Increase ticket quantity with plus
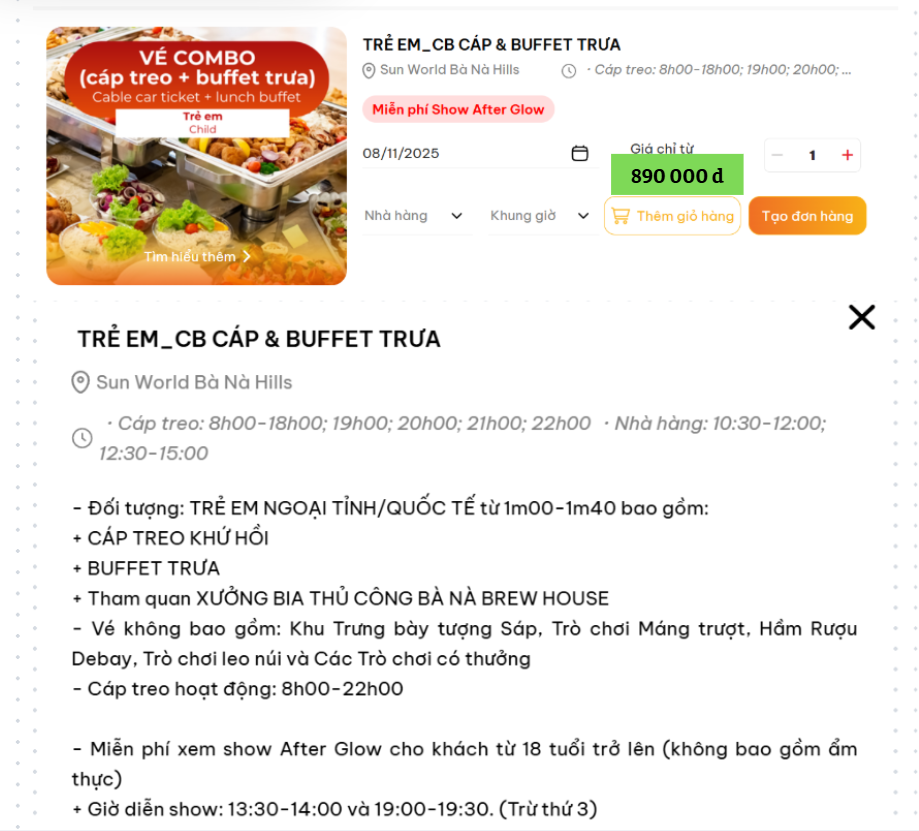Image resolution: width=919 pixels, height=831 pixels. tap(847, 155)
